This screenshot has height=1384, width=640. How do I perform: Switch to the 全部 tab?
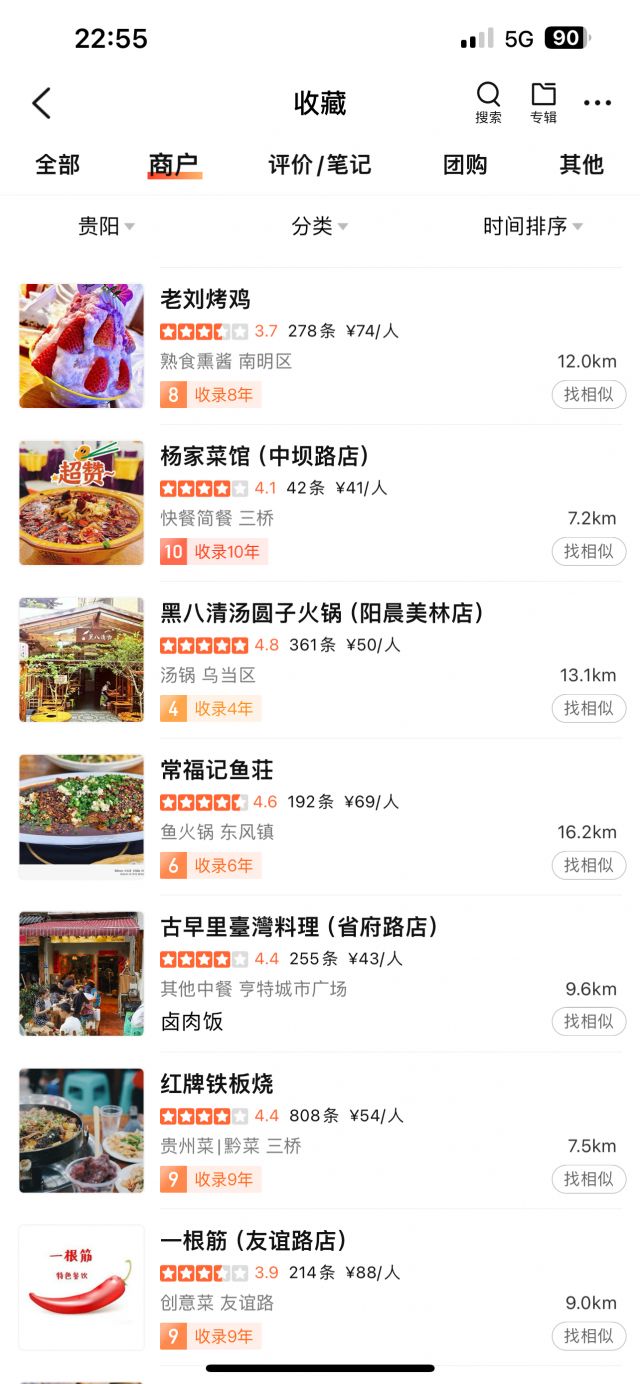point(58,164)
